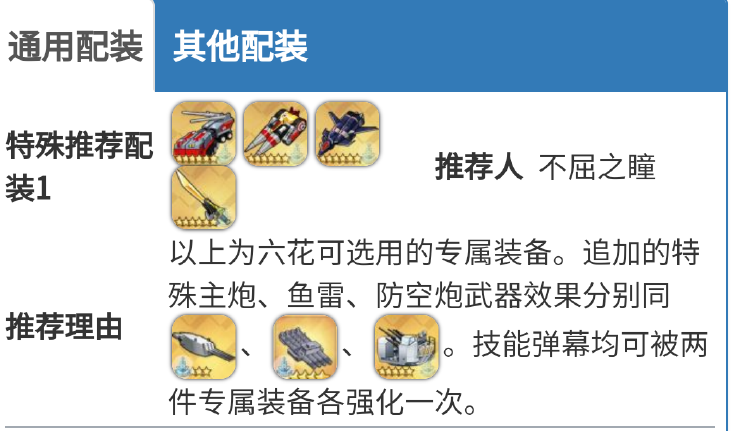This screenshot has height=431, width=740.
Task: Switch to the 通用配装 tab
Action: point(75,47)
